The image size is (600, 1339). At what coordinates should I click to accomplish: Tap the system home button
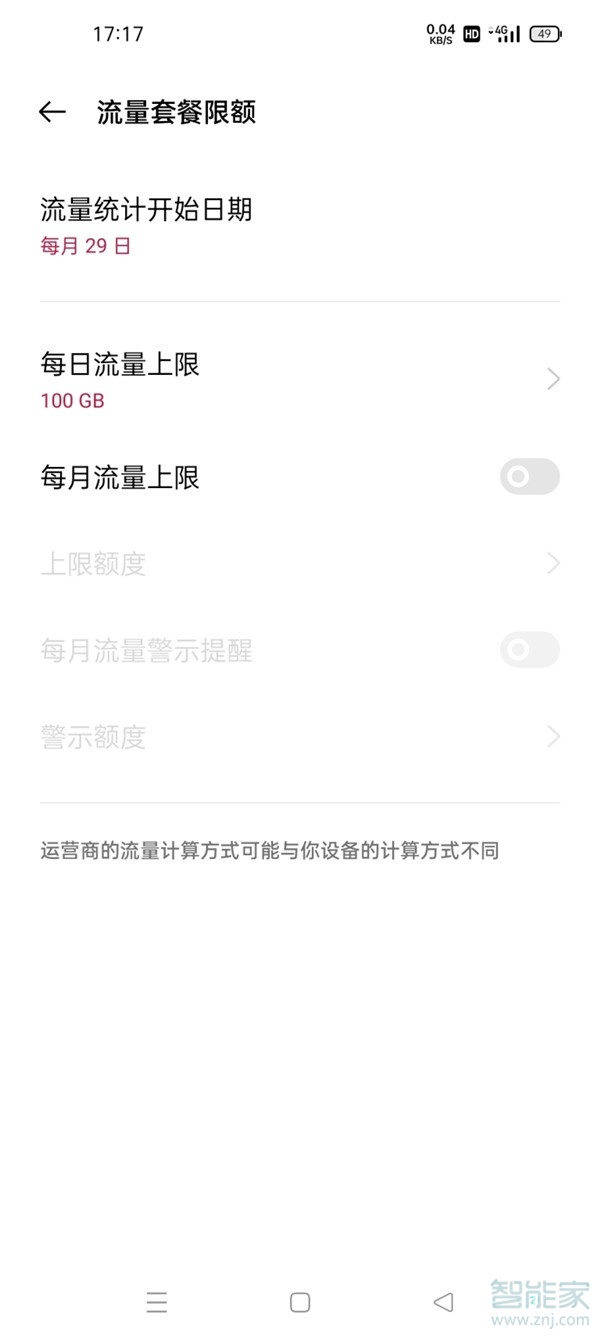tap(299, 1301)
